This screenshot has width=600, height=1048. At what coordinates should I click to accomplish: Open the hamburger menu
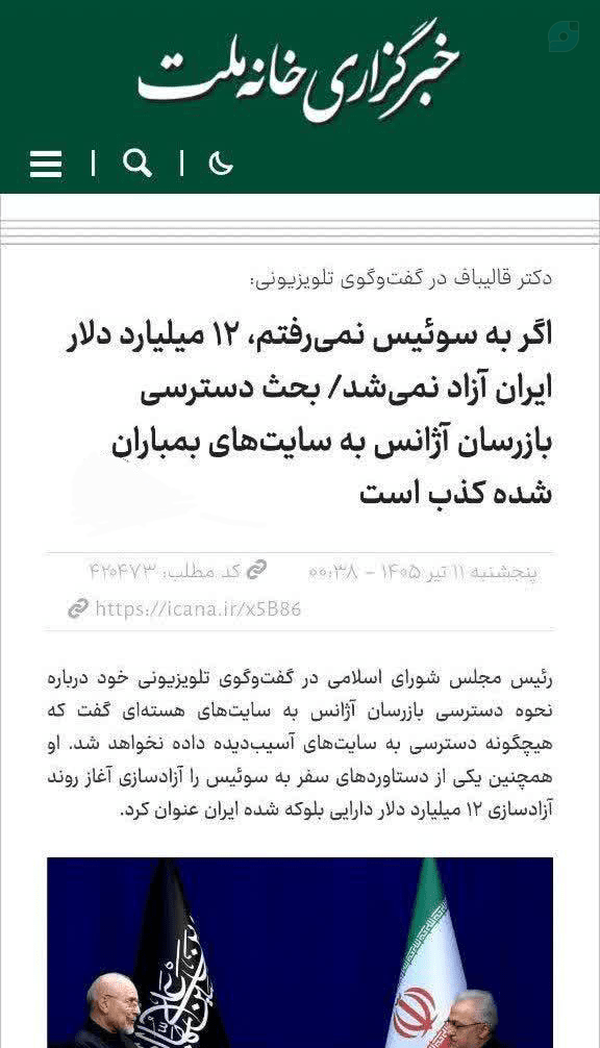coord(45,164)
